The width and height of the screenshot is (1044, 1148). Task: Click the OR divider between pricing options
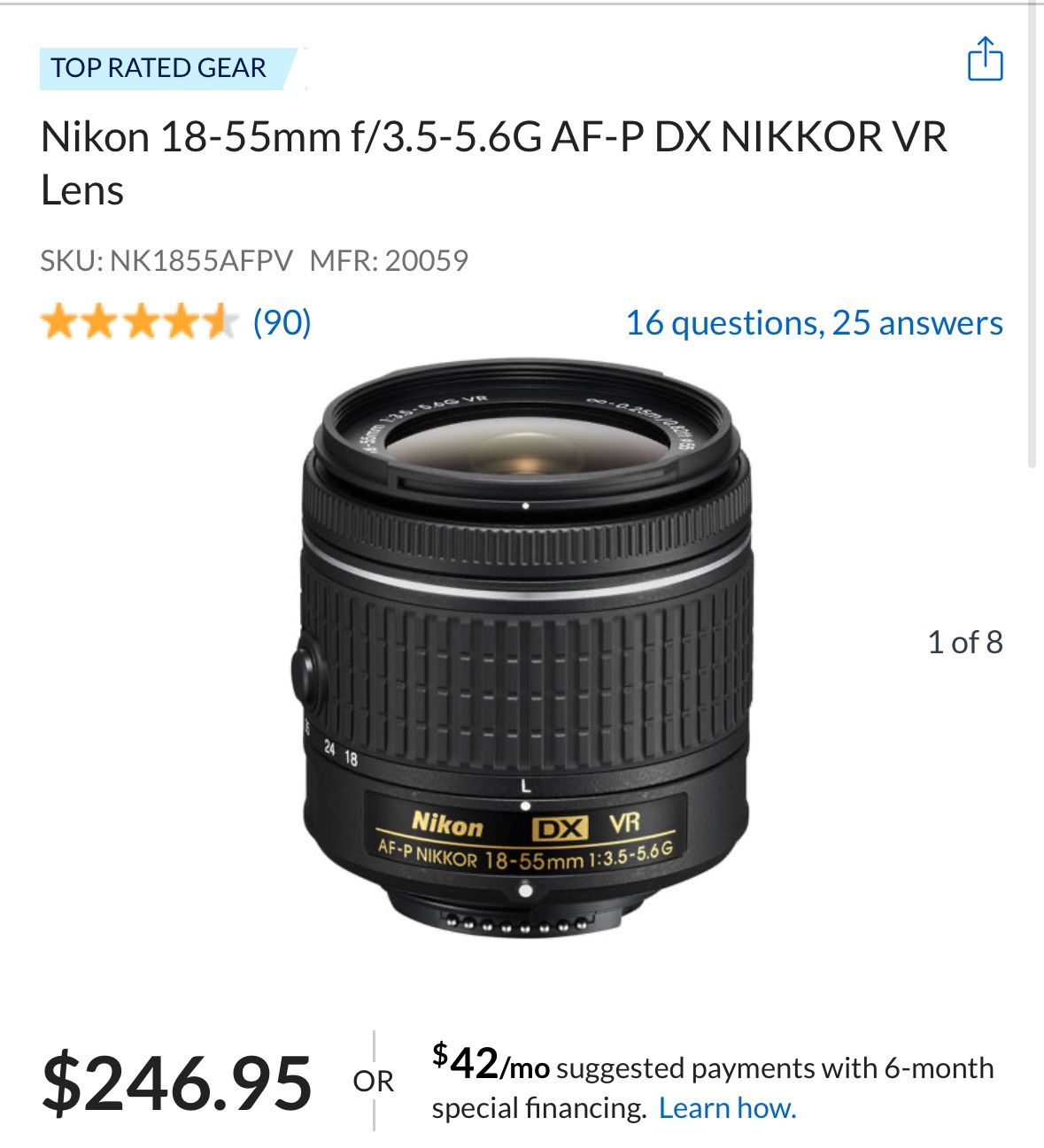[x=373, y=1080]
